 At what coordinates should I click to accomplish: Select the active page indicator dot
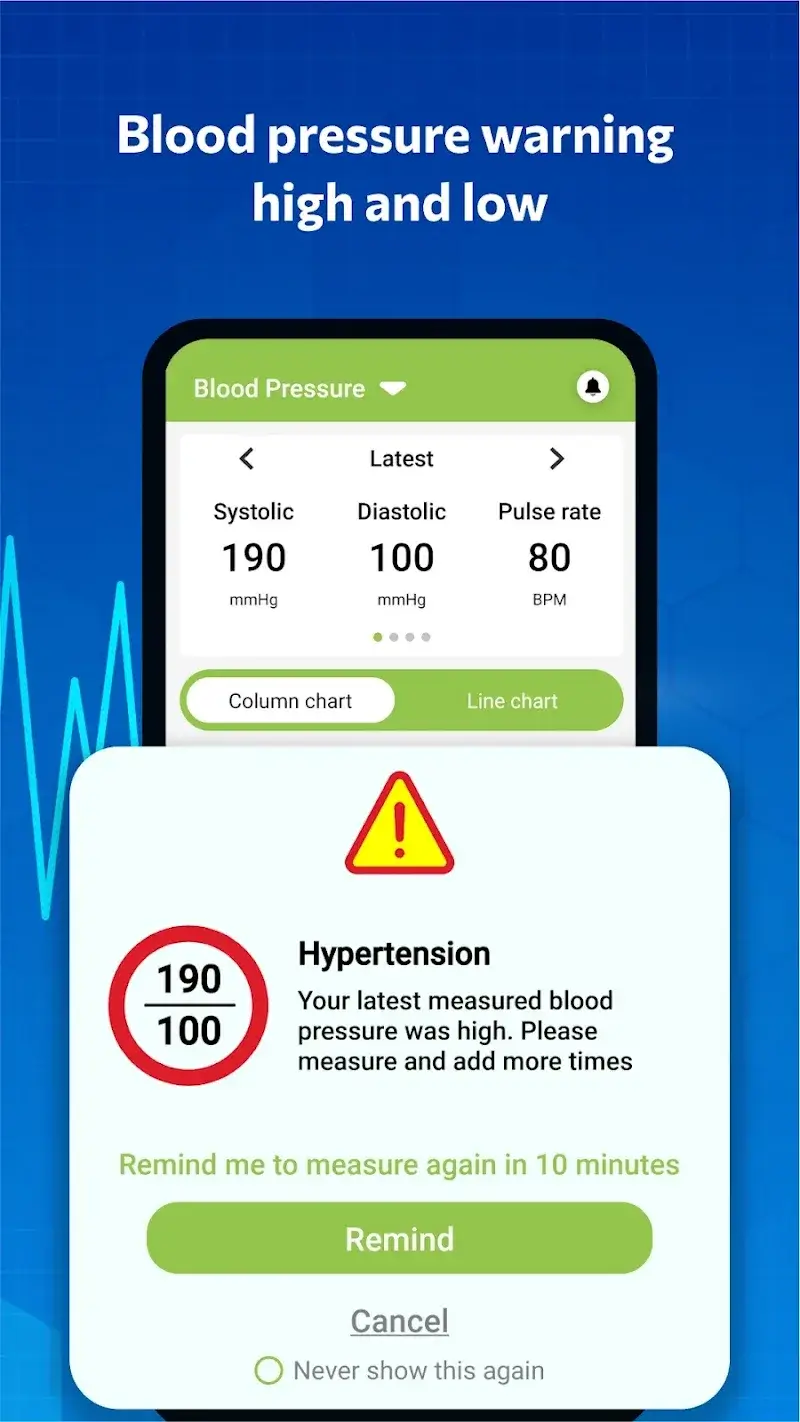coord(378,637)
